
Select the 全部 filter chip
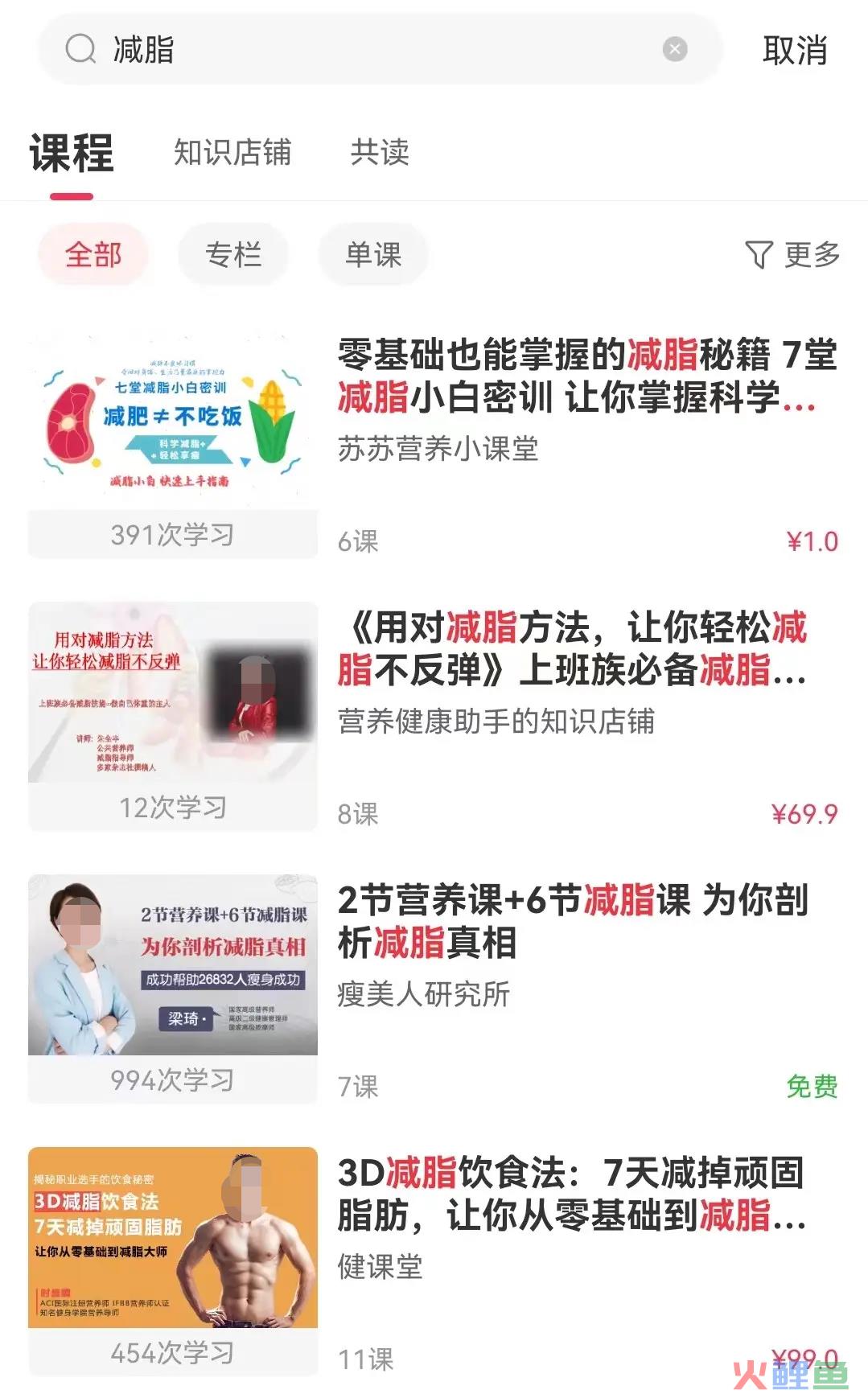[x=93, y=255]
